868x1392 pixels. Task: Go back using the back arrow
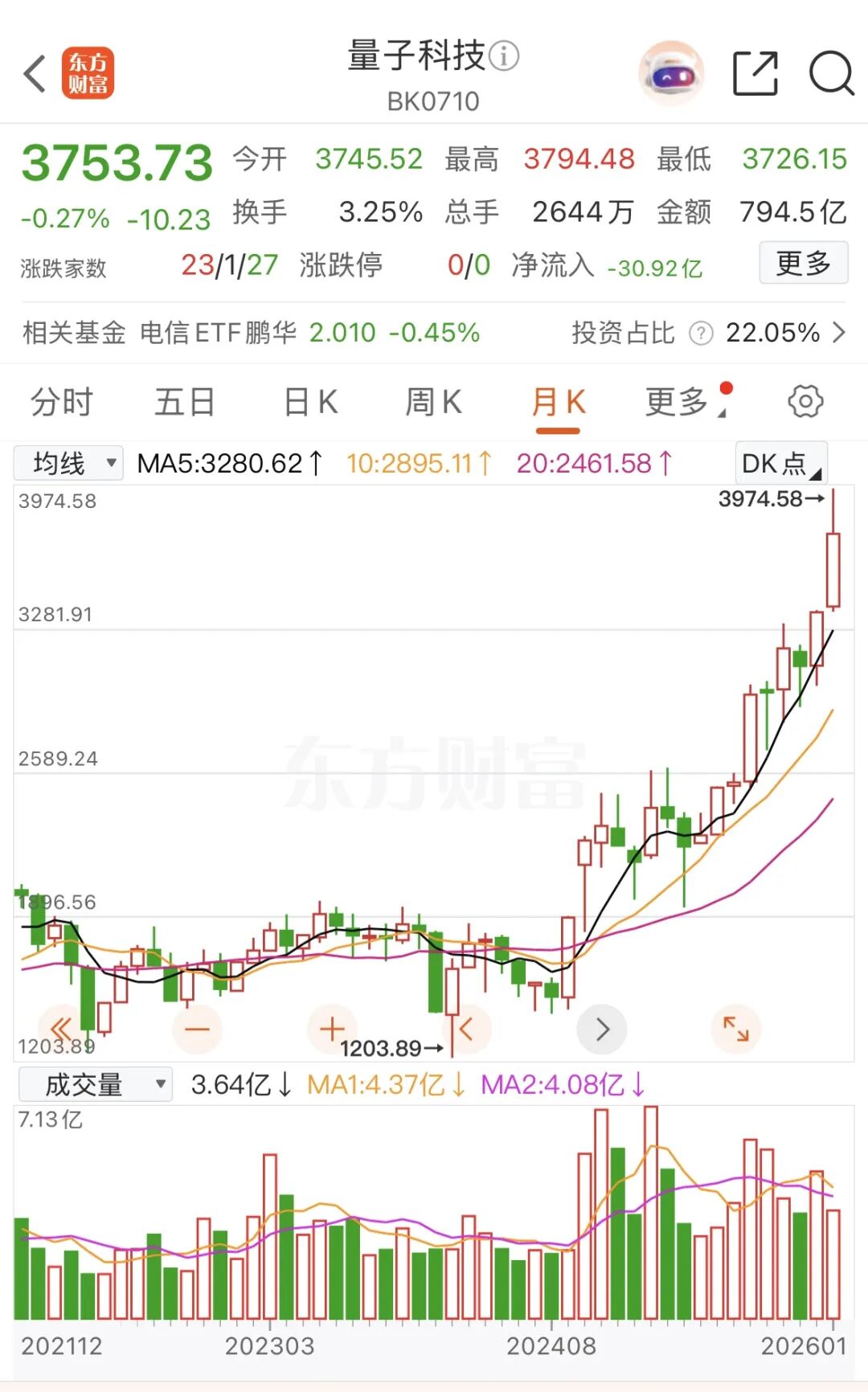(35, 74)
